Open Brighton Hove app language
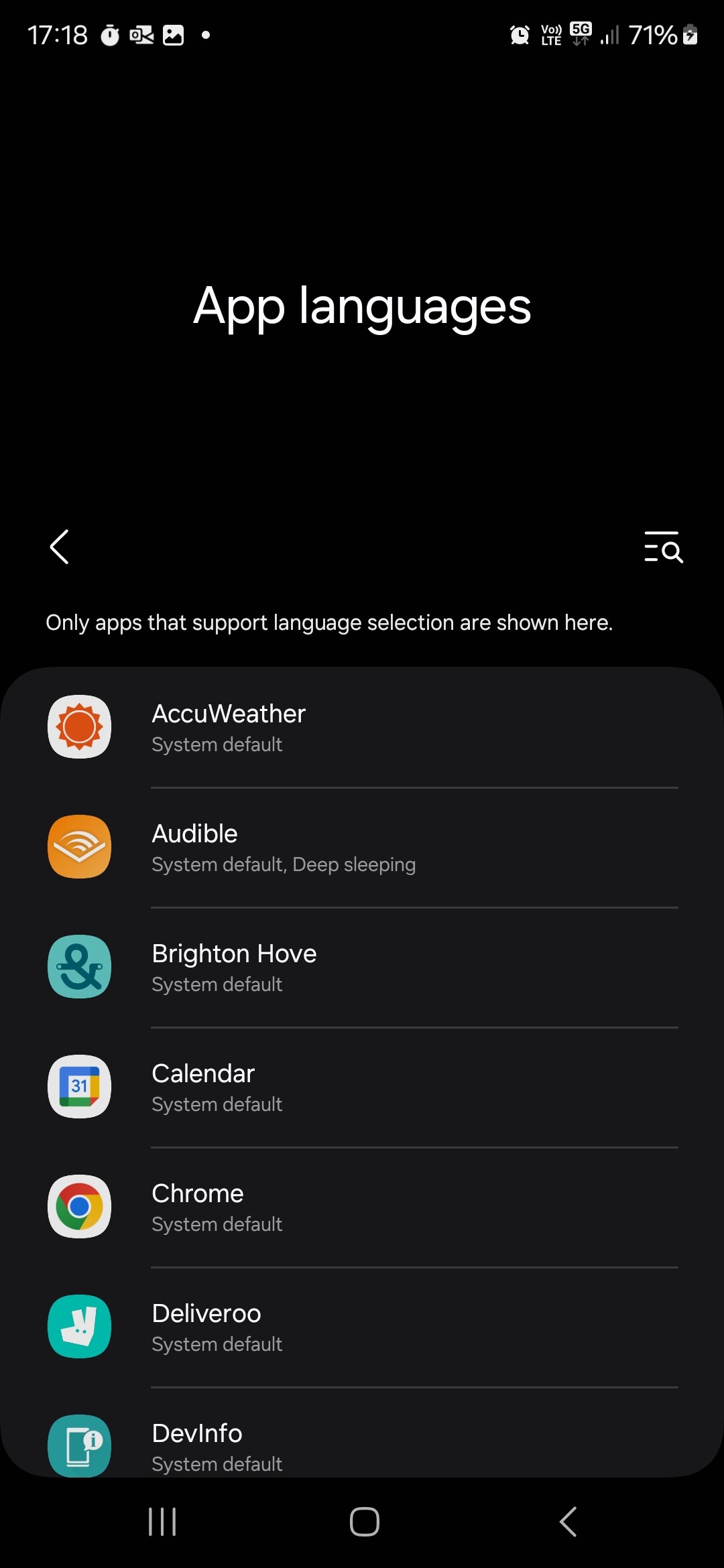 click(362, 968)
